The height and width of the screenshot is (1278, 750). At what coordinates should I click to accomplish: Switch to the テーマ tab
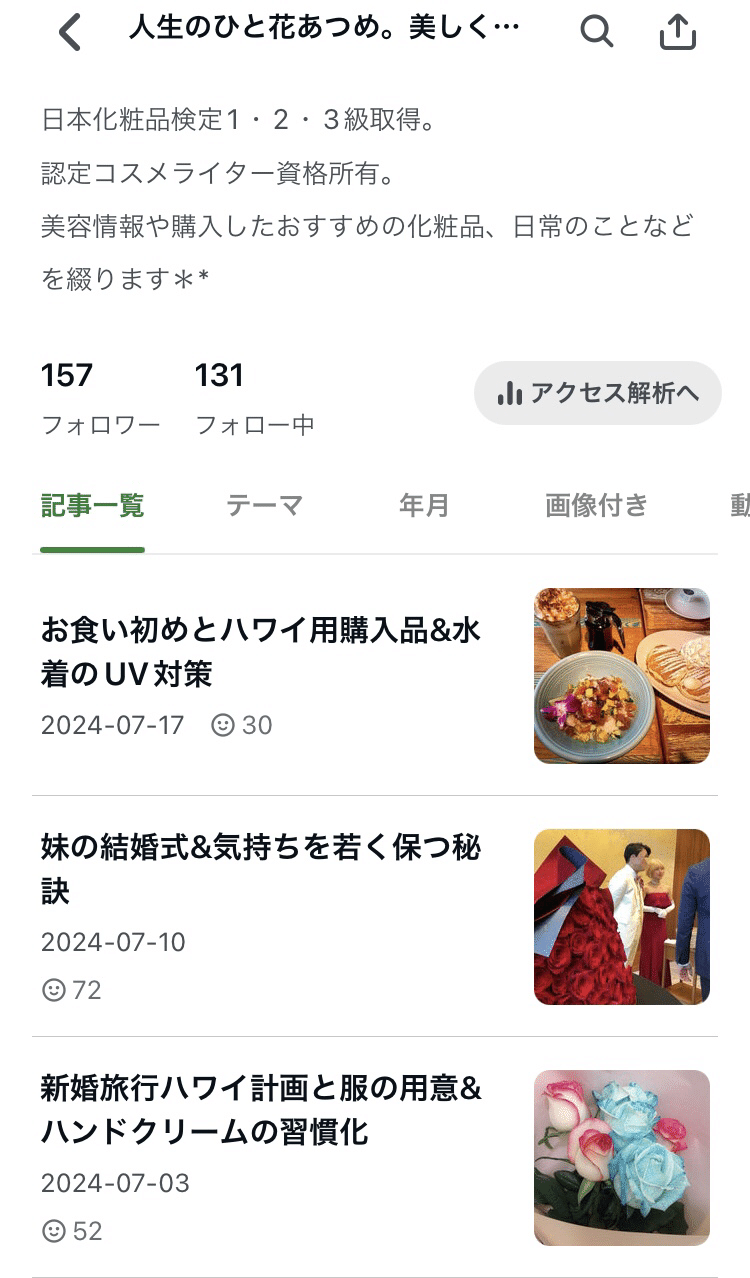tap(265, 506)
